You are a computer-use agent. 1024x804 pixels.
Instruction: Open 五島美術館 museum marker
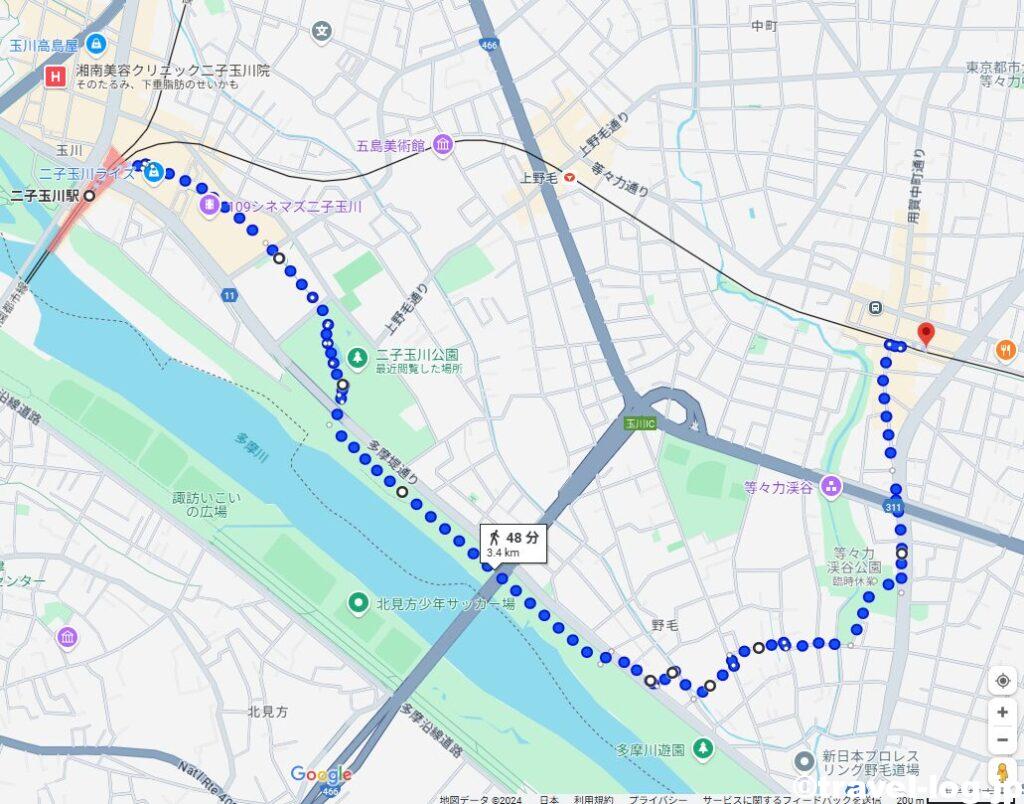pos(443,147)
